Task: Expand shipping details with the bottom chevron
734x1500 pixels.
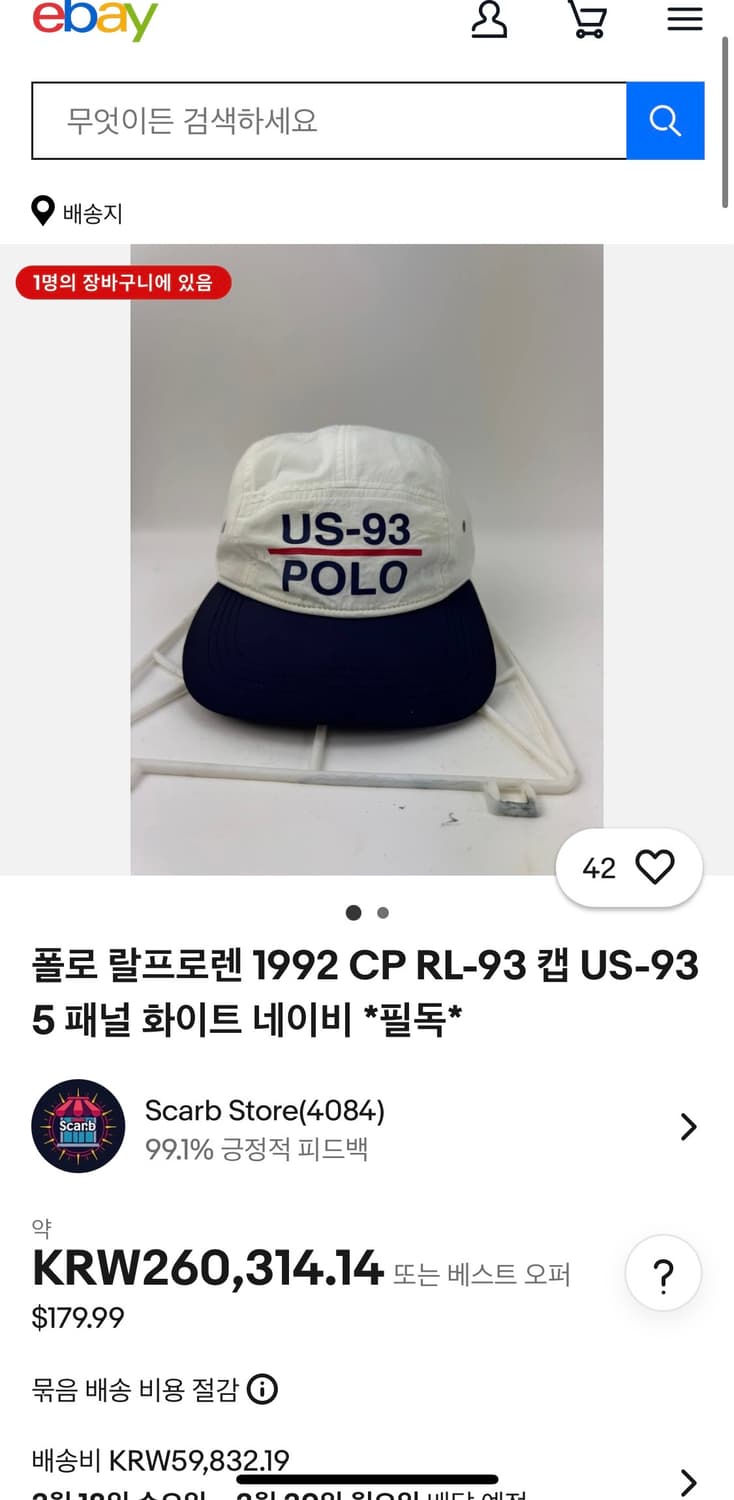Action: 688,1482
